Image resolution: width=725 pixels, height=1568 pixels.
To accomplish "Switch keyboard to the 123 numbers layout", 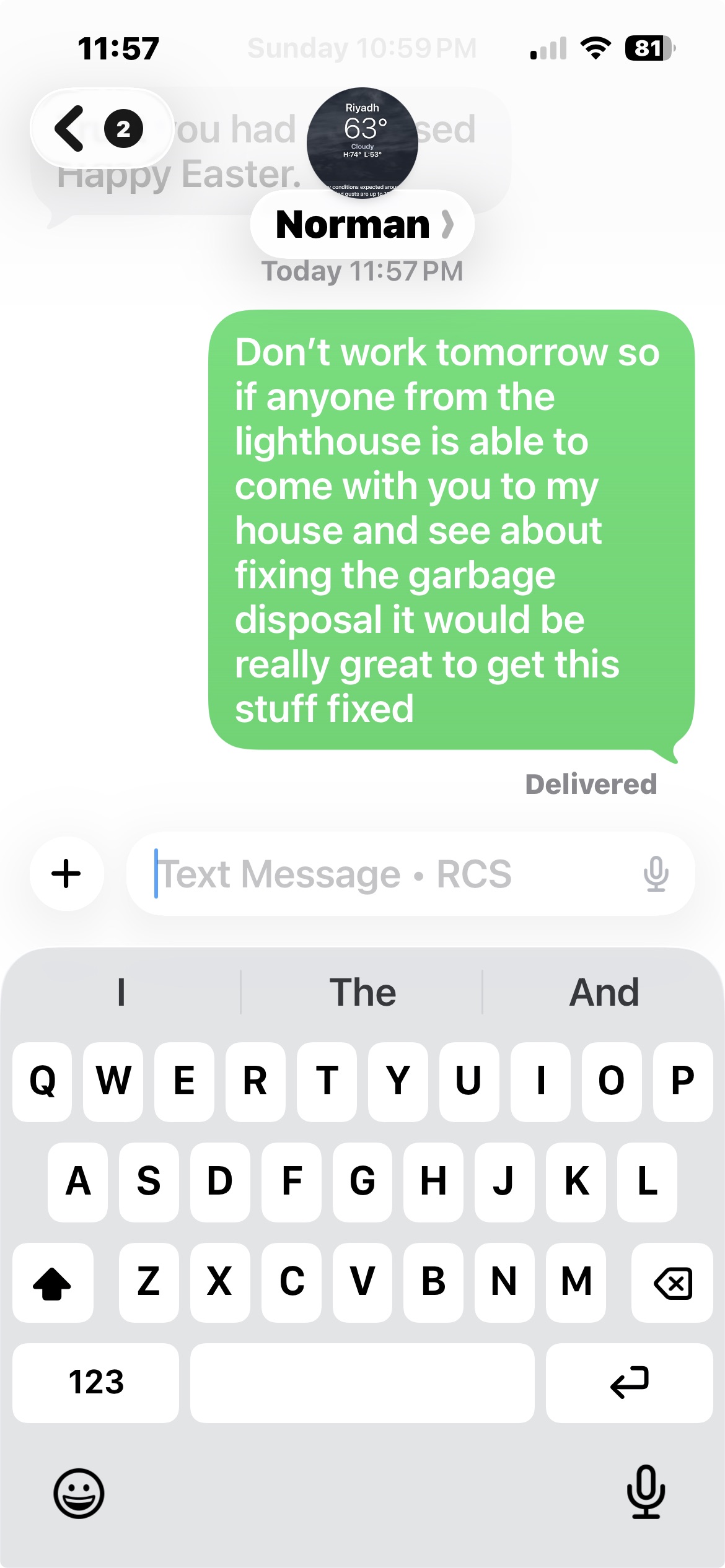I will pos(96,1382).
